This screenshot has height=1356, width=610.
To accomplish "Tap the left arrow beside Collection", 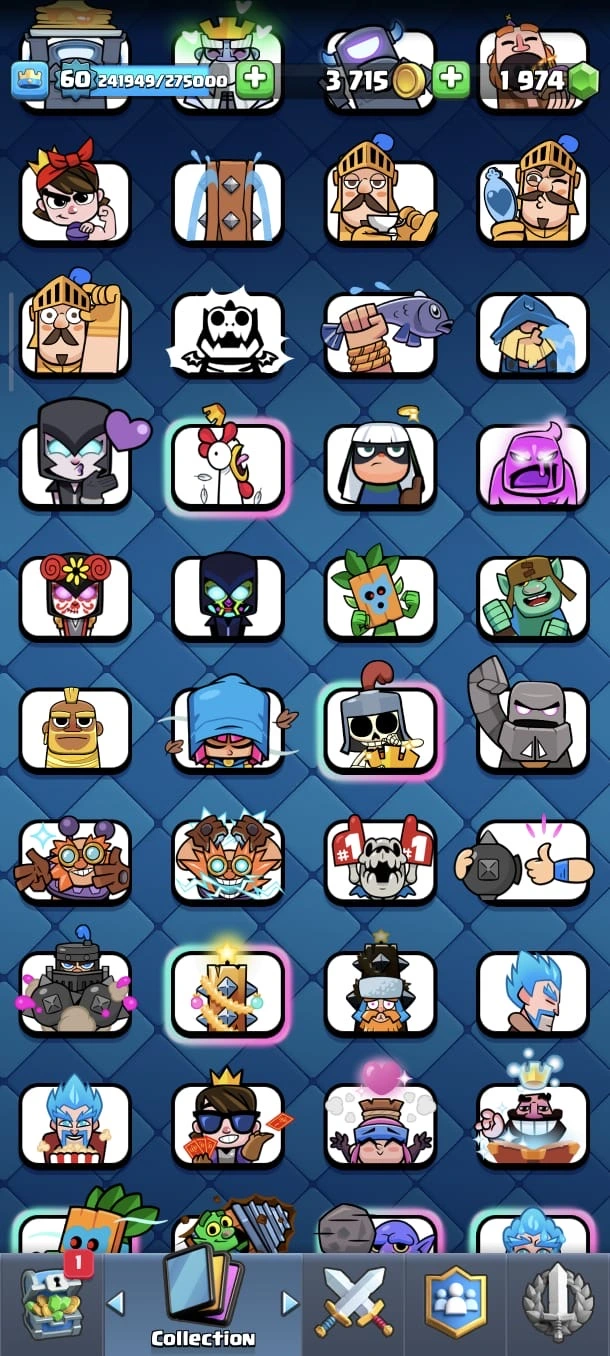I will [x=116, y=1303].
